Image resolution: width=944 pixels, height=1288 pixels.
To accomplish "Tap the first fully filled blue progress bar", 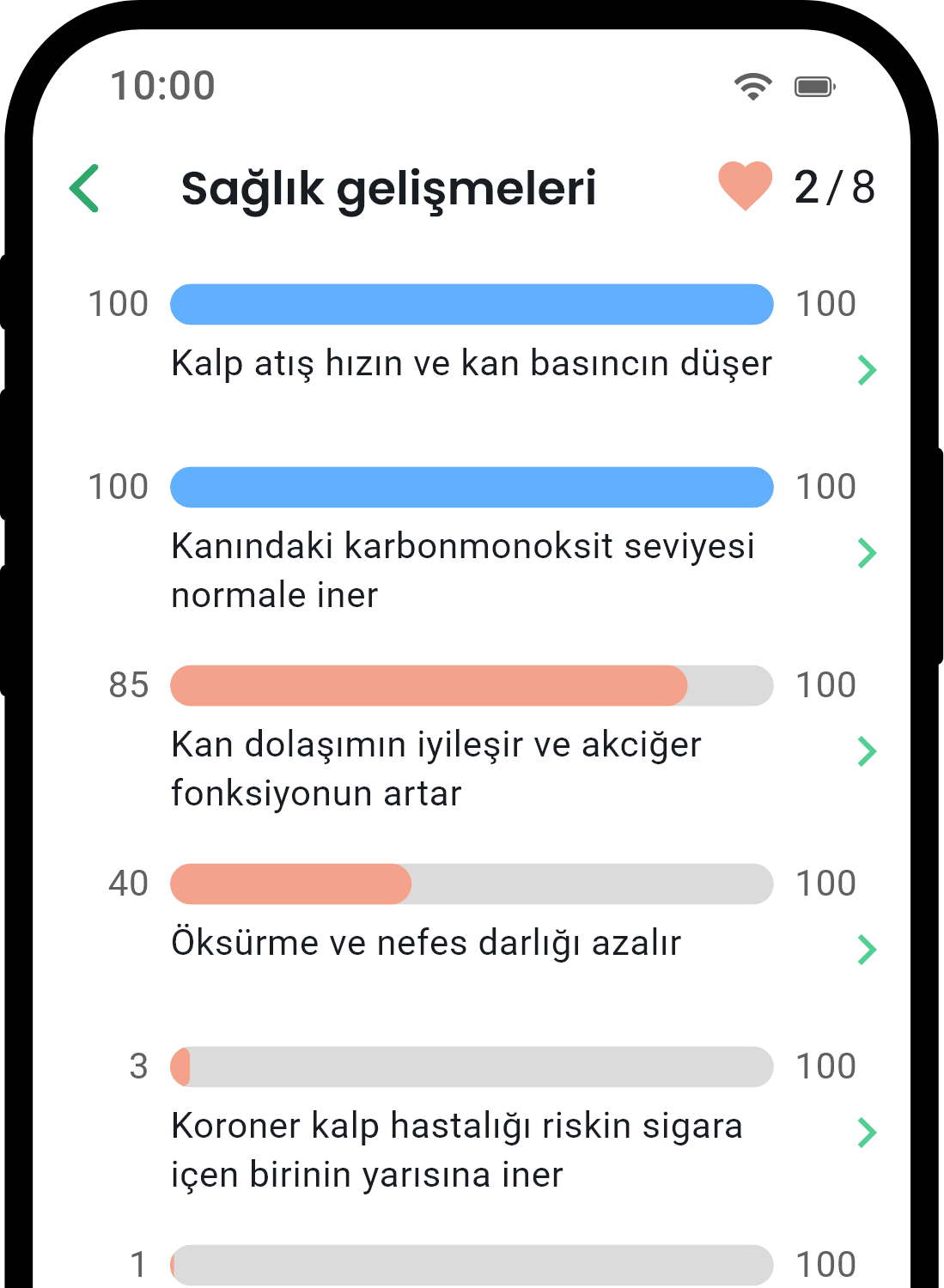I will [x=472, y=304].
